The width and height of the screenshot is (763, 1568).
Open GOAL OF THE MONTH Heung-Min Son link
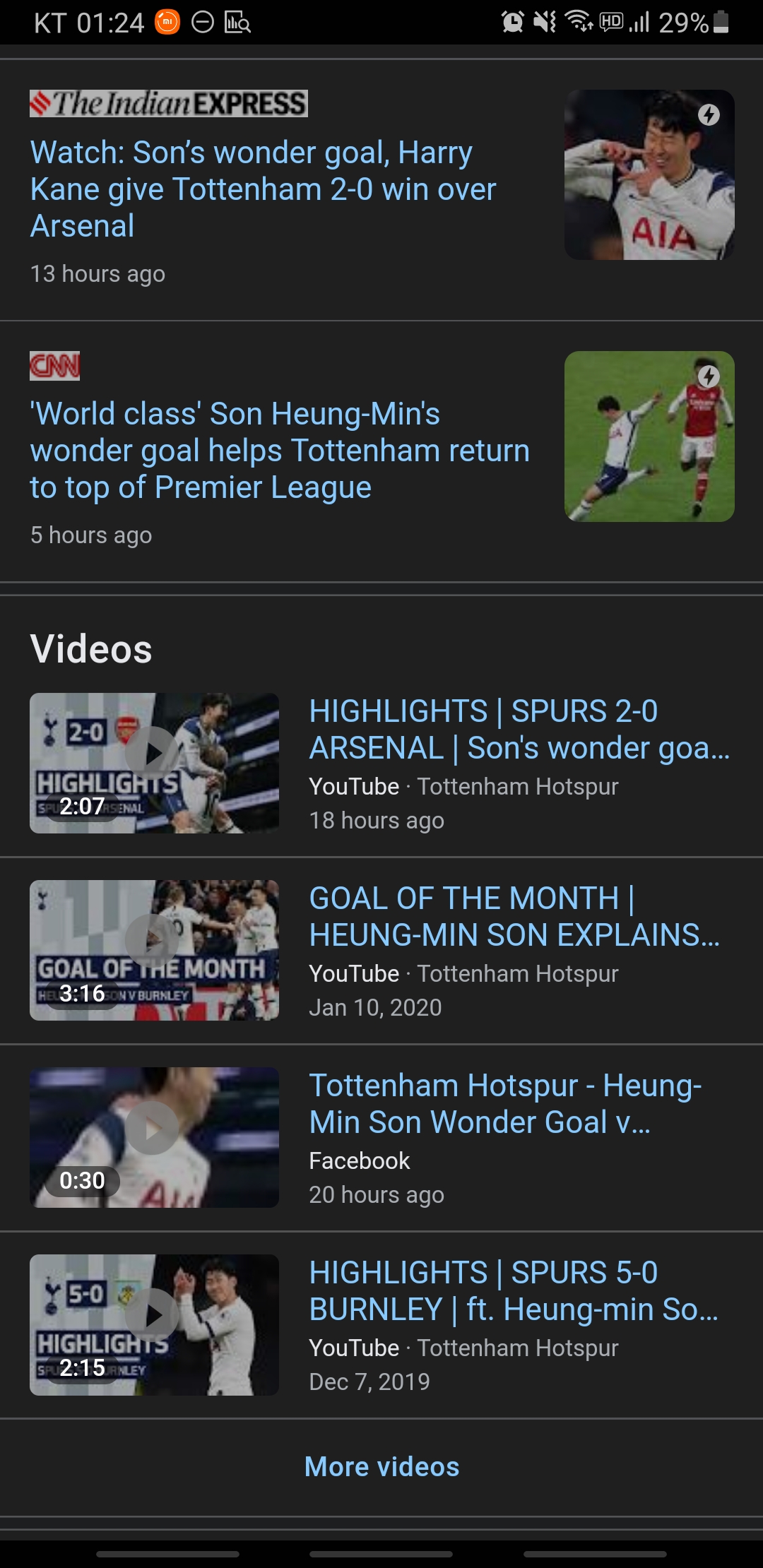click(514, 917)
